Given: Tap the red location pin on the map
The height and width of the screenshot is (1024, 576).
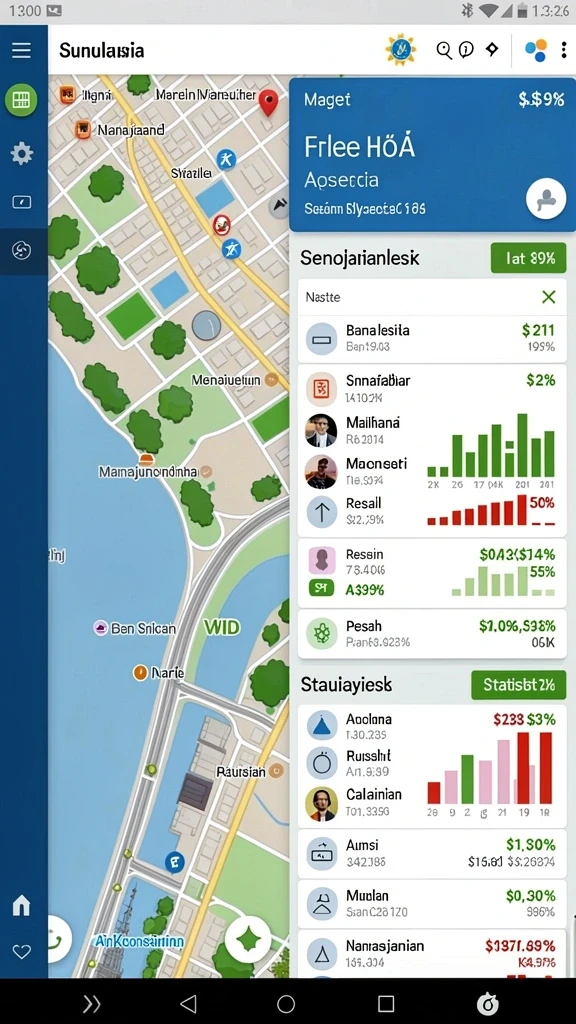Looking at the screenshot, I should coord(268,103).
